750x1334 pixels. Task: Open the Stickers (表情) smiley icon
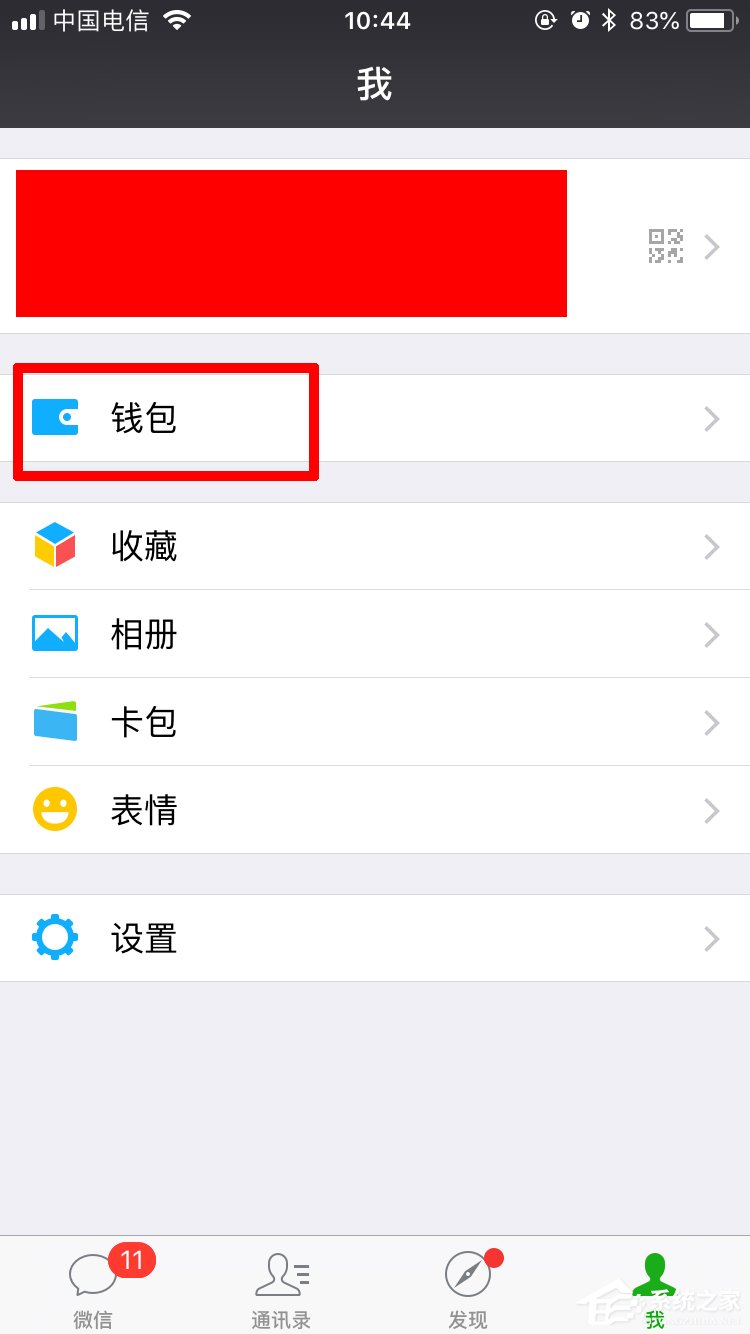click(x=55, y=810)
